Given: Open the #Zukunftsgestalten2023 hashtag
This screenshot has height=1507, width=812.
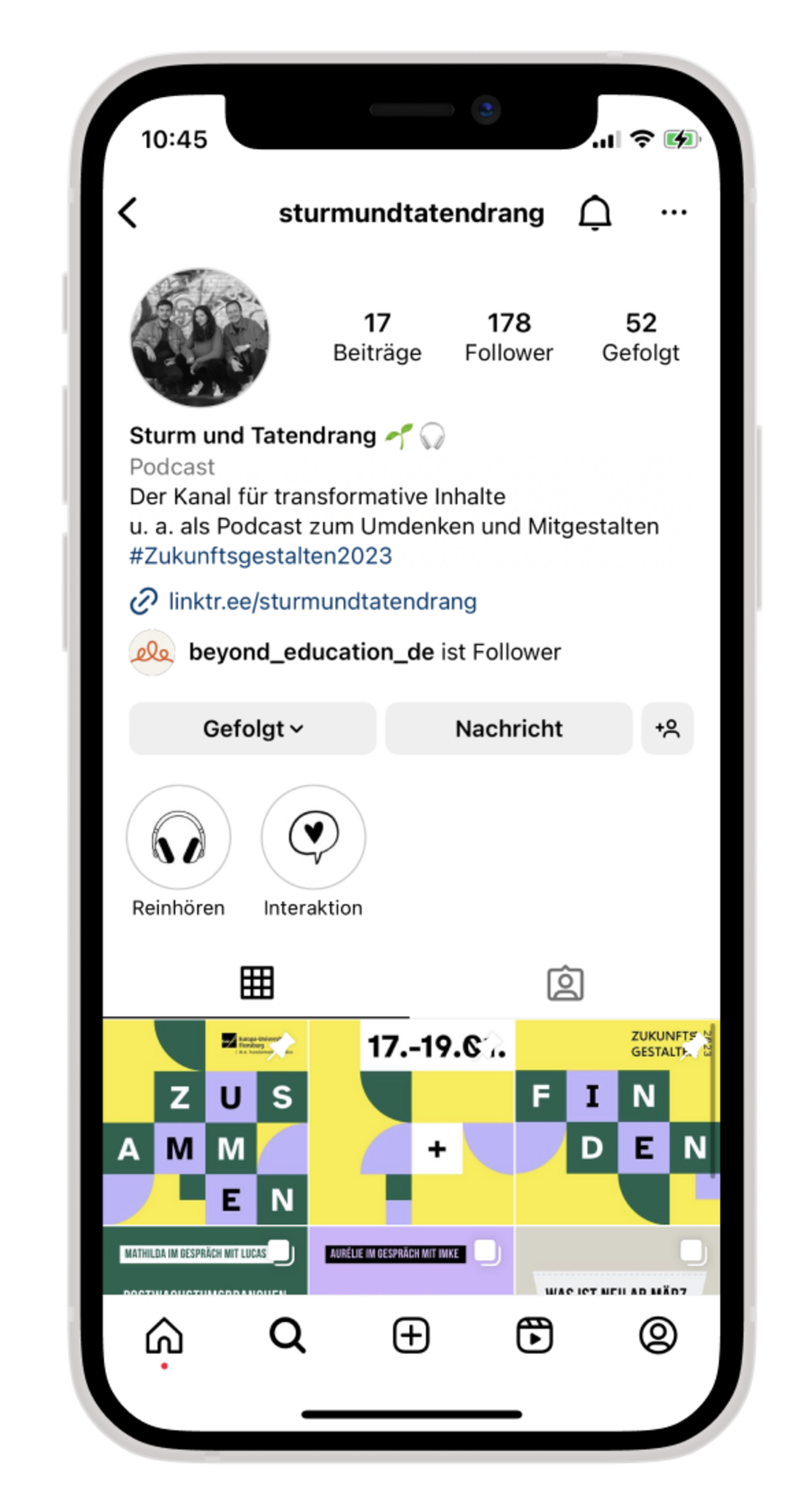Looking at the screenshot, I should click(260, 556).
